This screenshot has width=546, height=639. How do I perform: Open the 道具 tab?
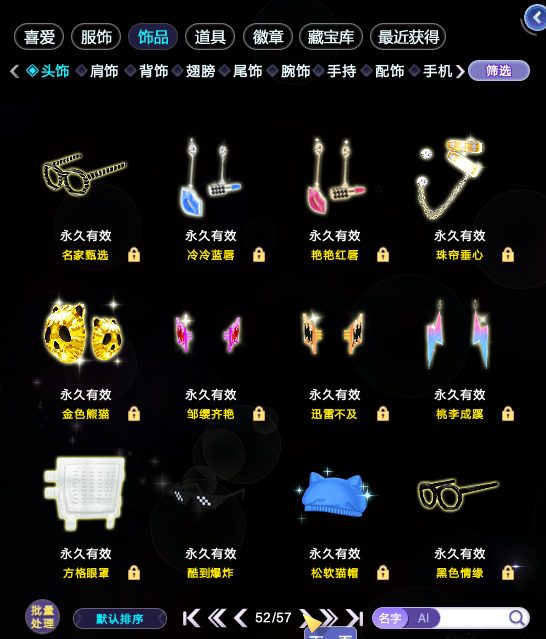(210, 37)
